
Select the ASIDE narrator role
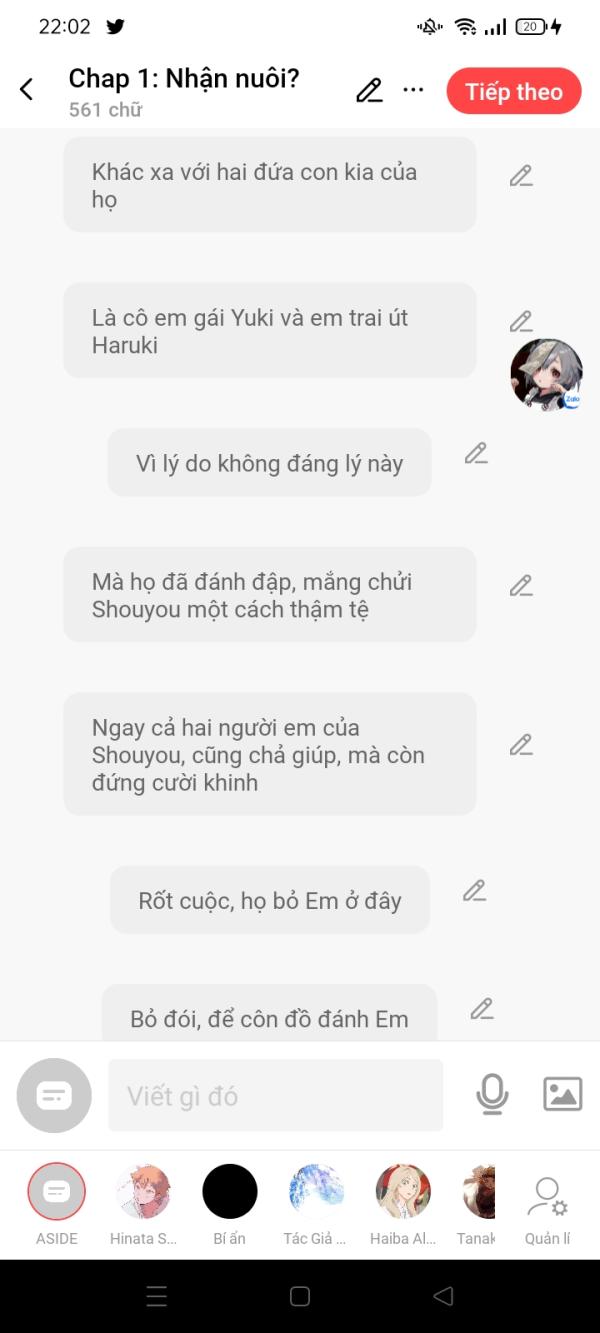(x=57, y=1192)
